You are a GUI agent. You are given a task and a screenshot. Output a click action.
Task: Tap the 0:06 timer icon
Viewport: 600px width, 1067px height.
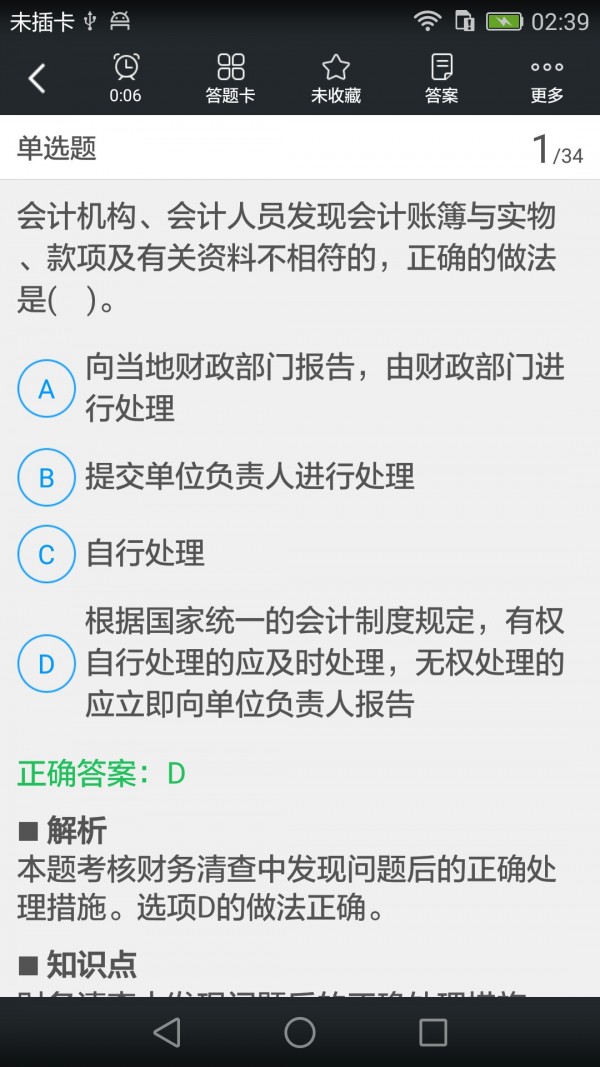(x=126, y=79)
